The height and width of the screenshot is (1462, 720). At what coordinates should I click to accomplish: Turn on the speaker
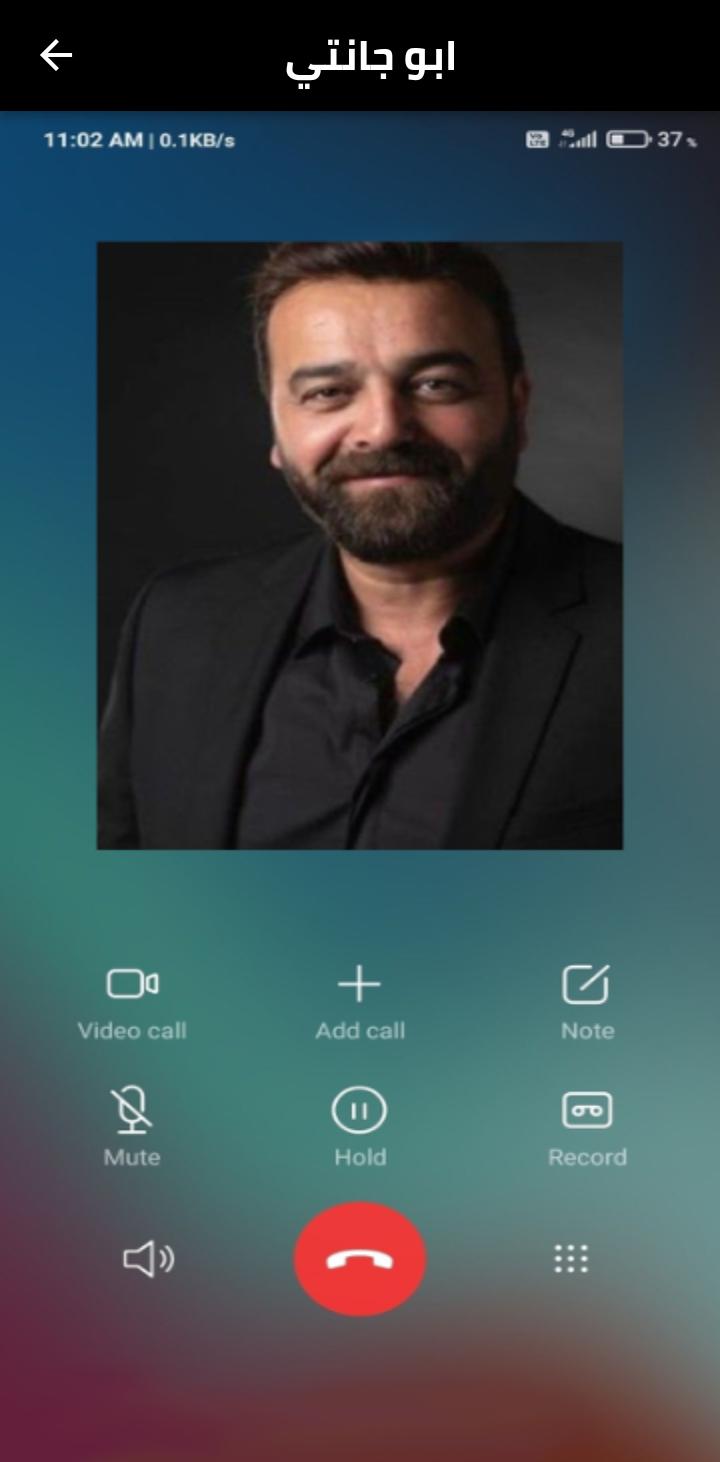point(148,1259)
